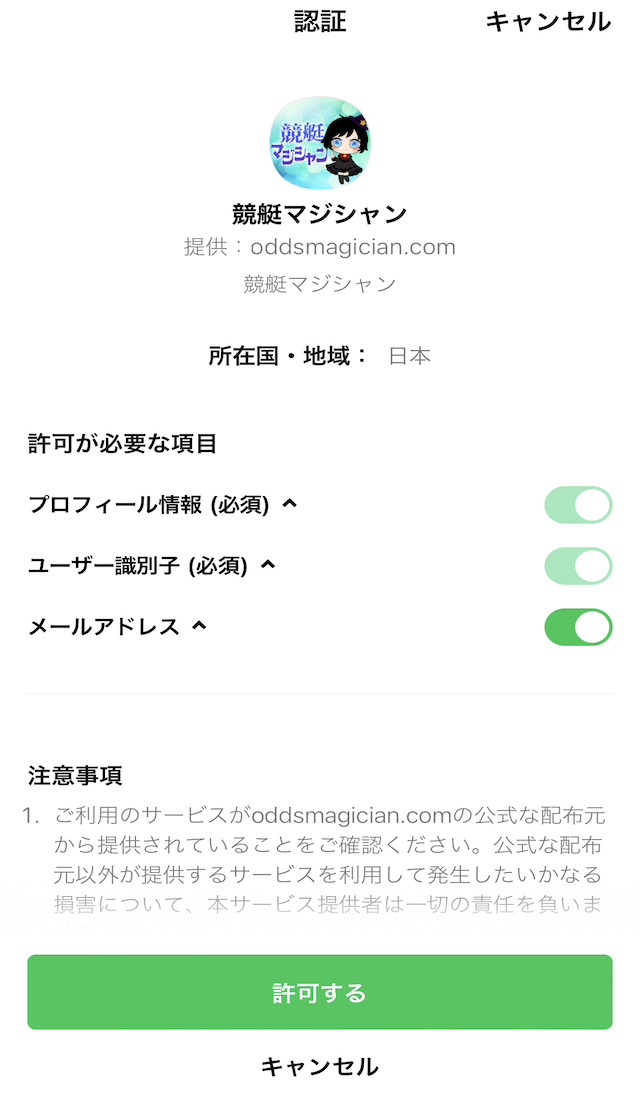
Task: Expand the プロフィール情報 (必須) details
Action: pos(161,504)
